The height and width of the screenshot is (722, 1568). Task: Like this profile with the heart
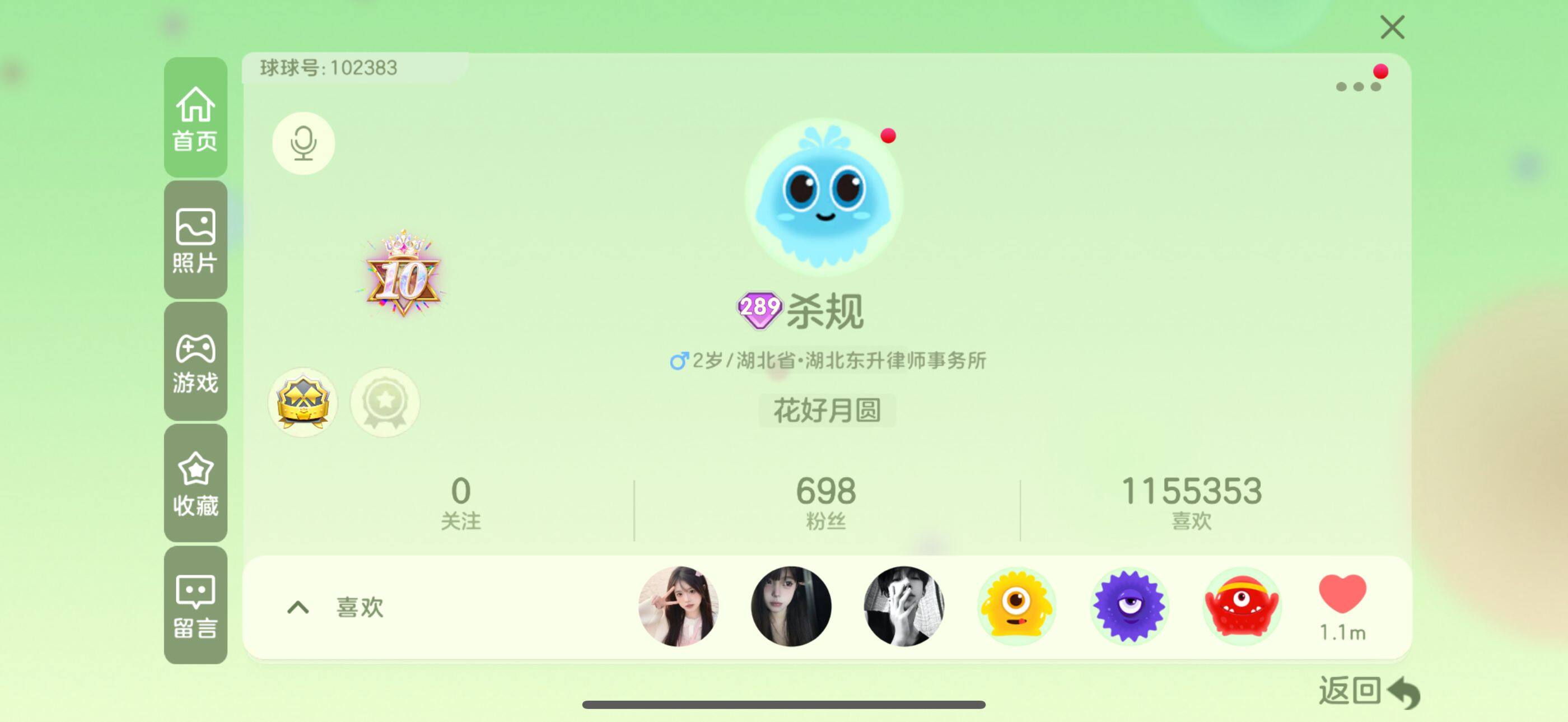click(1342, 594)
